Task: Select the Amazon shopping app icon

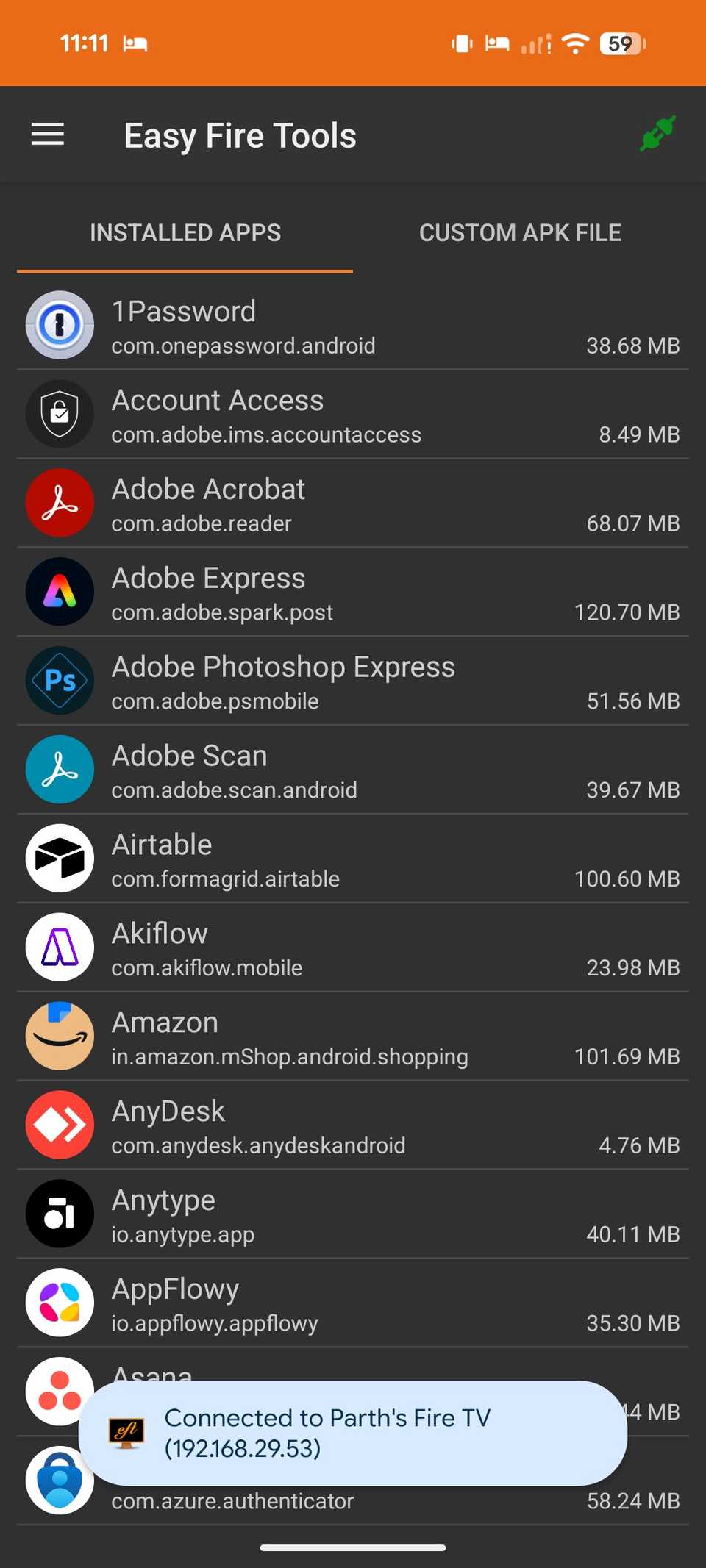Action: pos(59,1037)
